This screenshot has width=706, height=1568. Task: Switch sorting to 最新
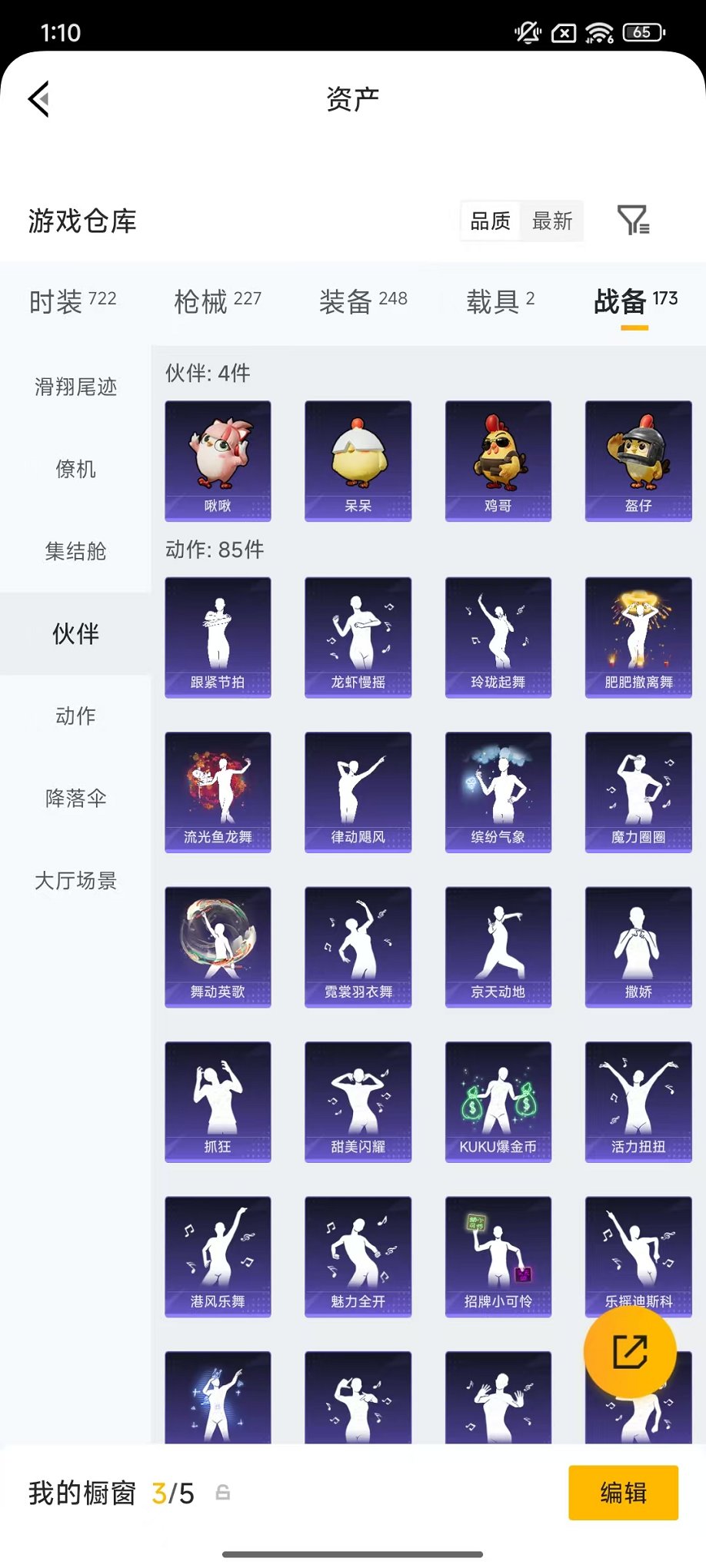click(x=553, y=221)
